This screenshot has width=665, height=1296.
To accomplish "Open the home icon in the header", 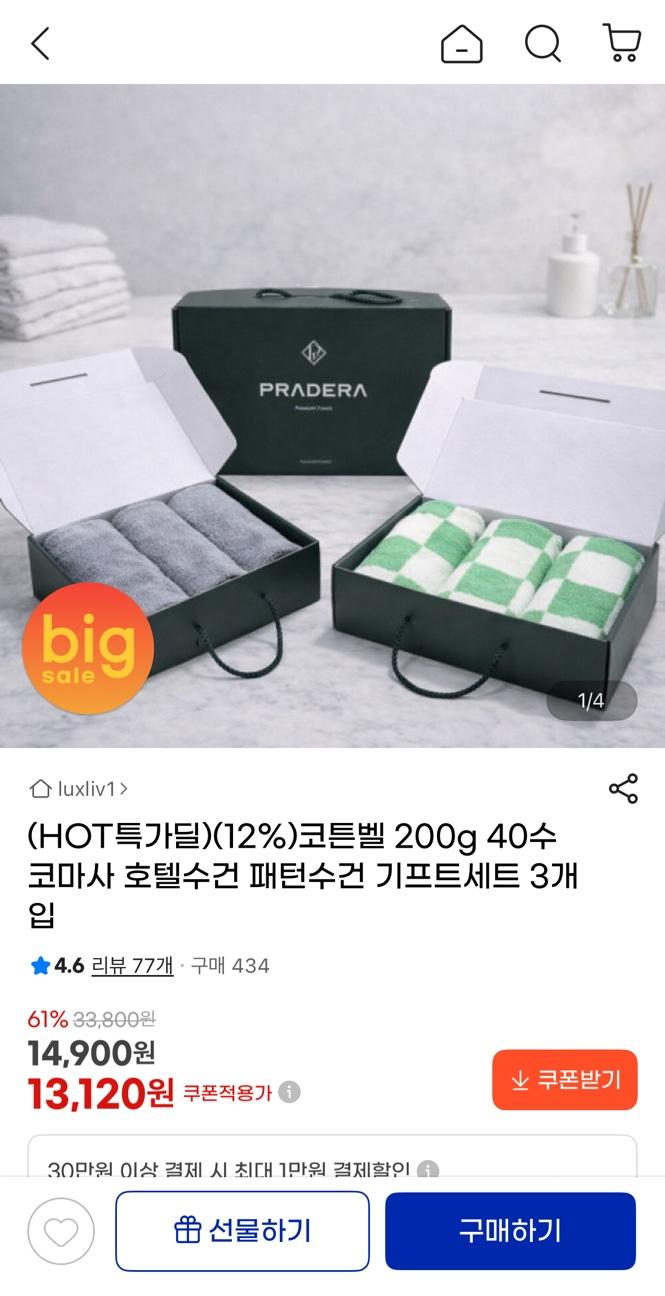I will (x=462, y=43).
